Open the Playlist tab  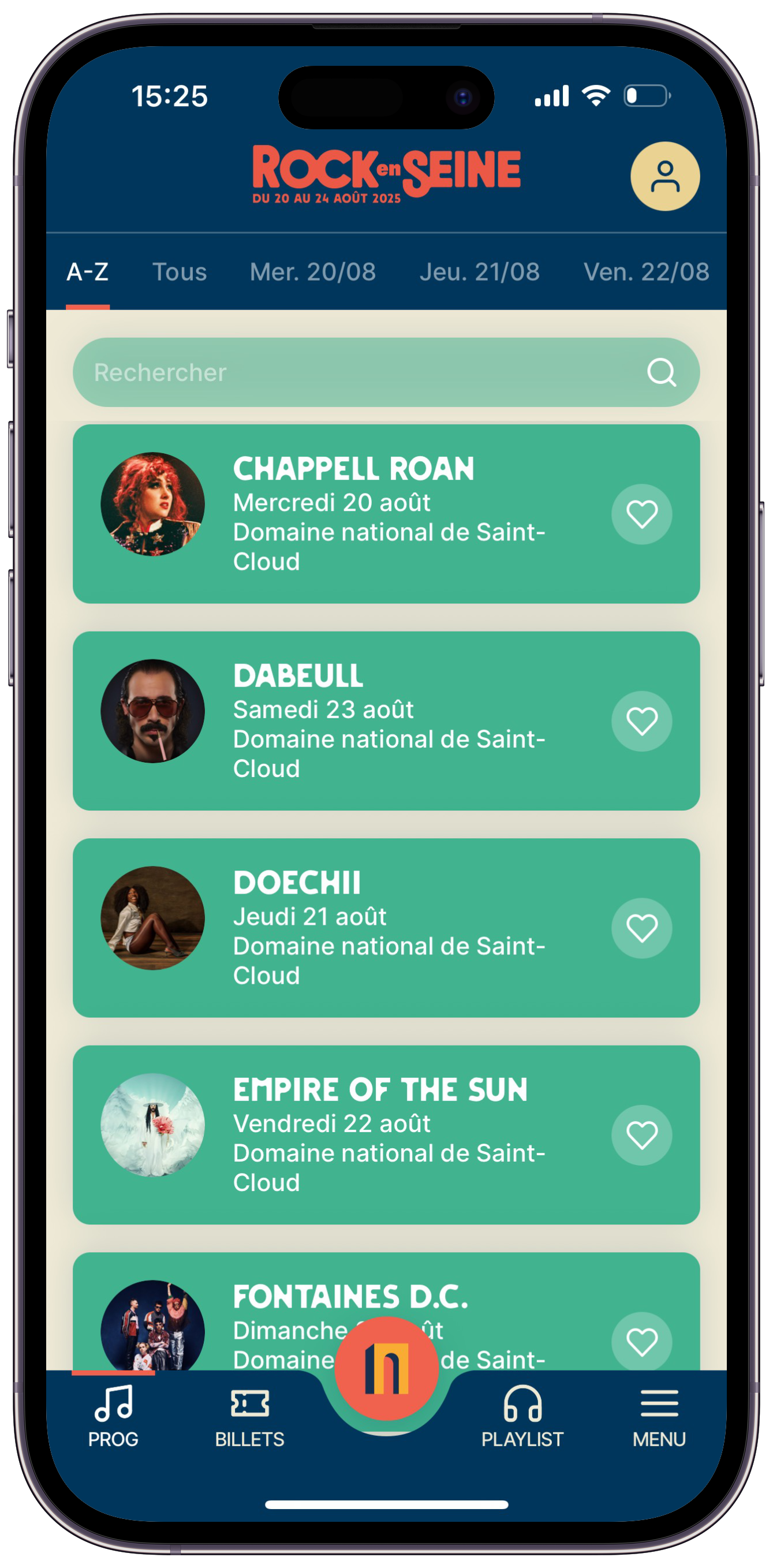(x=522, y=1418)
